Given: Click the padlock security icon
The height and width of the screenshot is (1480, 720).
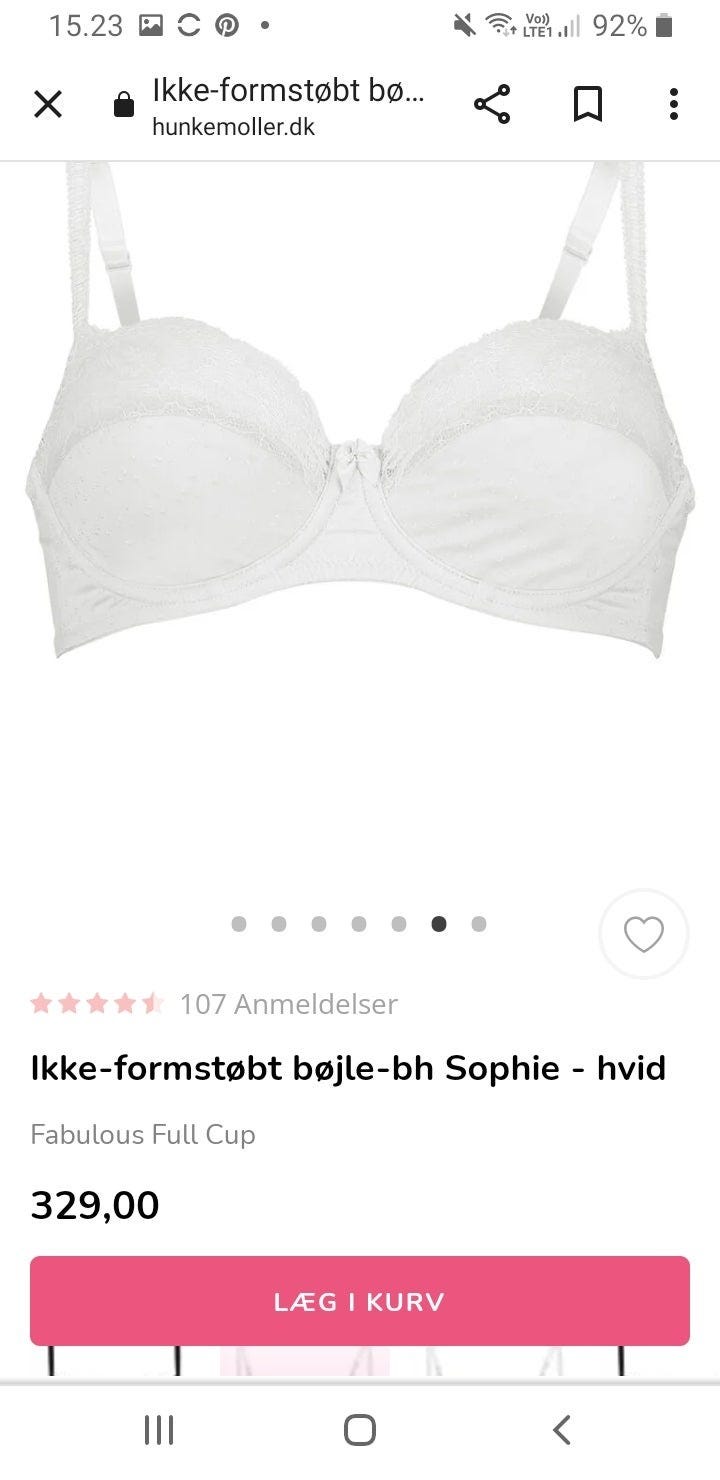Looking at the screenshot, I should (121, 104).
